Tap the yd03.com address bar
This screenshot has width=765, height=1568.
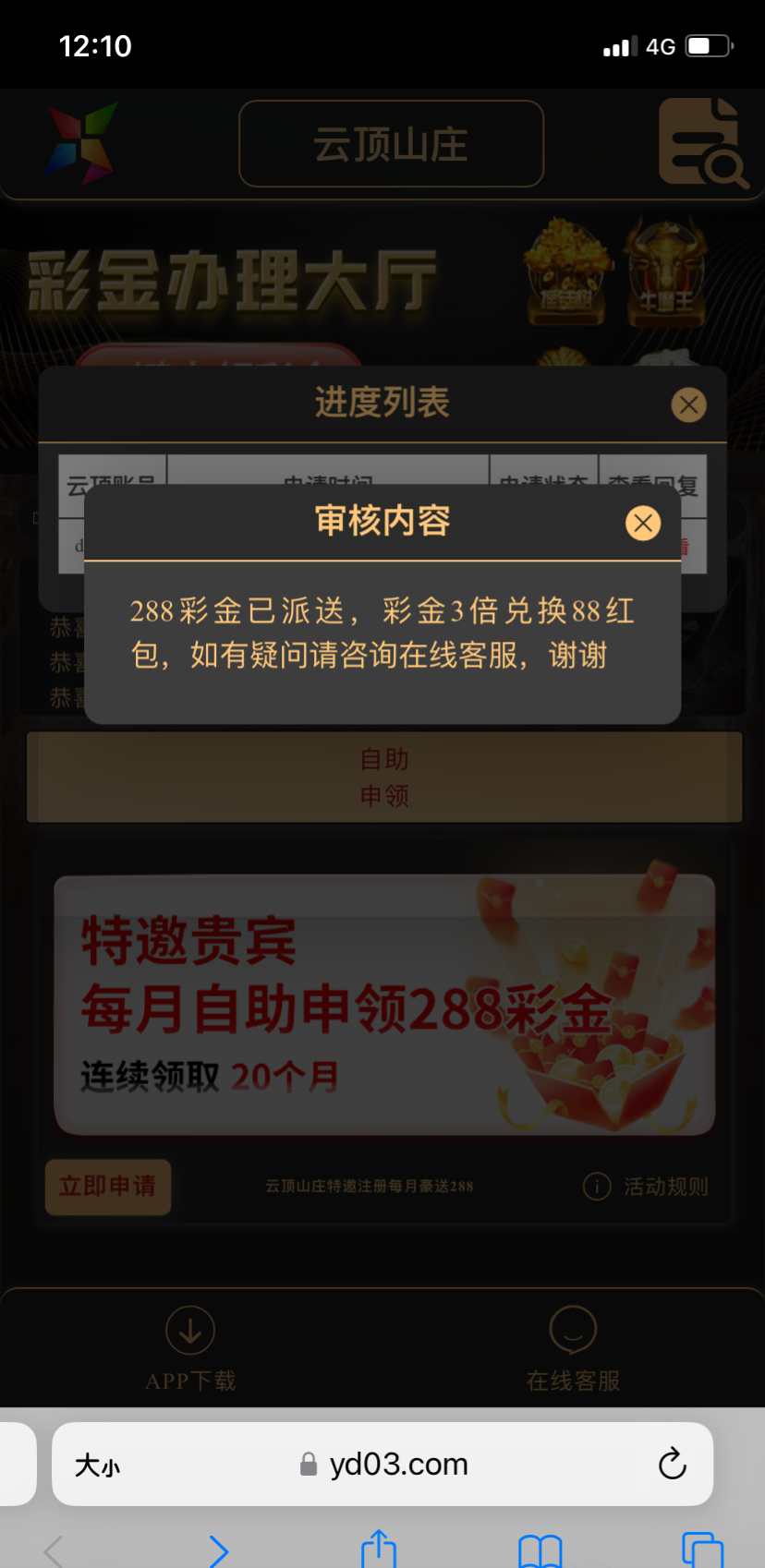click(397, 1465)
